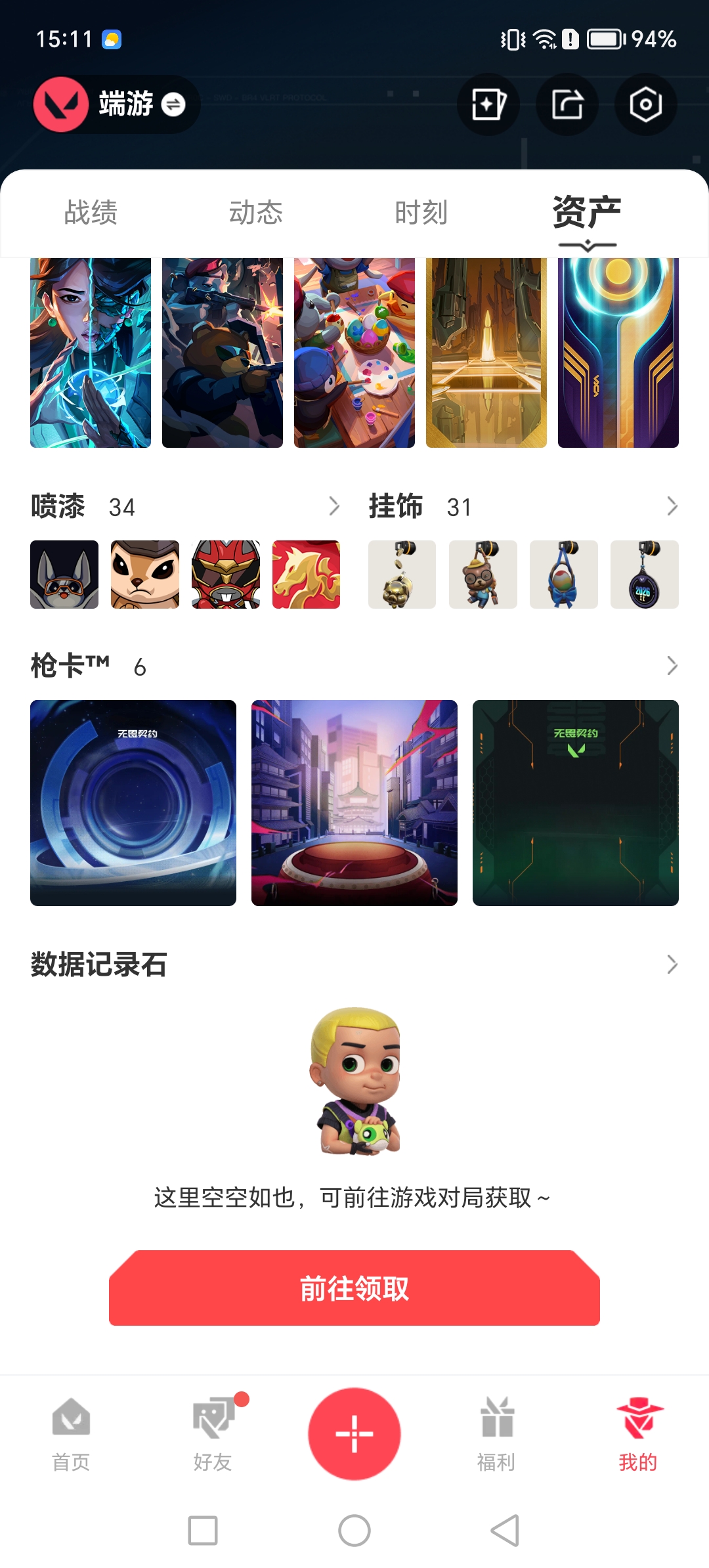Tap the game switch icon beside 端游
This screenshot has height=1568, width=709.
click(173, 104)
